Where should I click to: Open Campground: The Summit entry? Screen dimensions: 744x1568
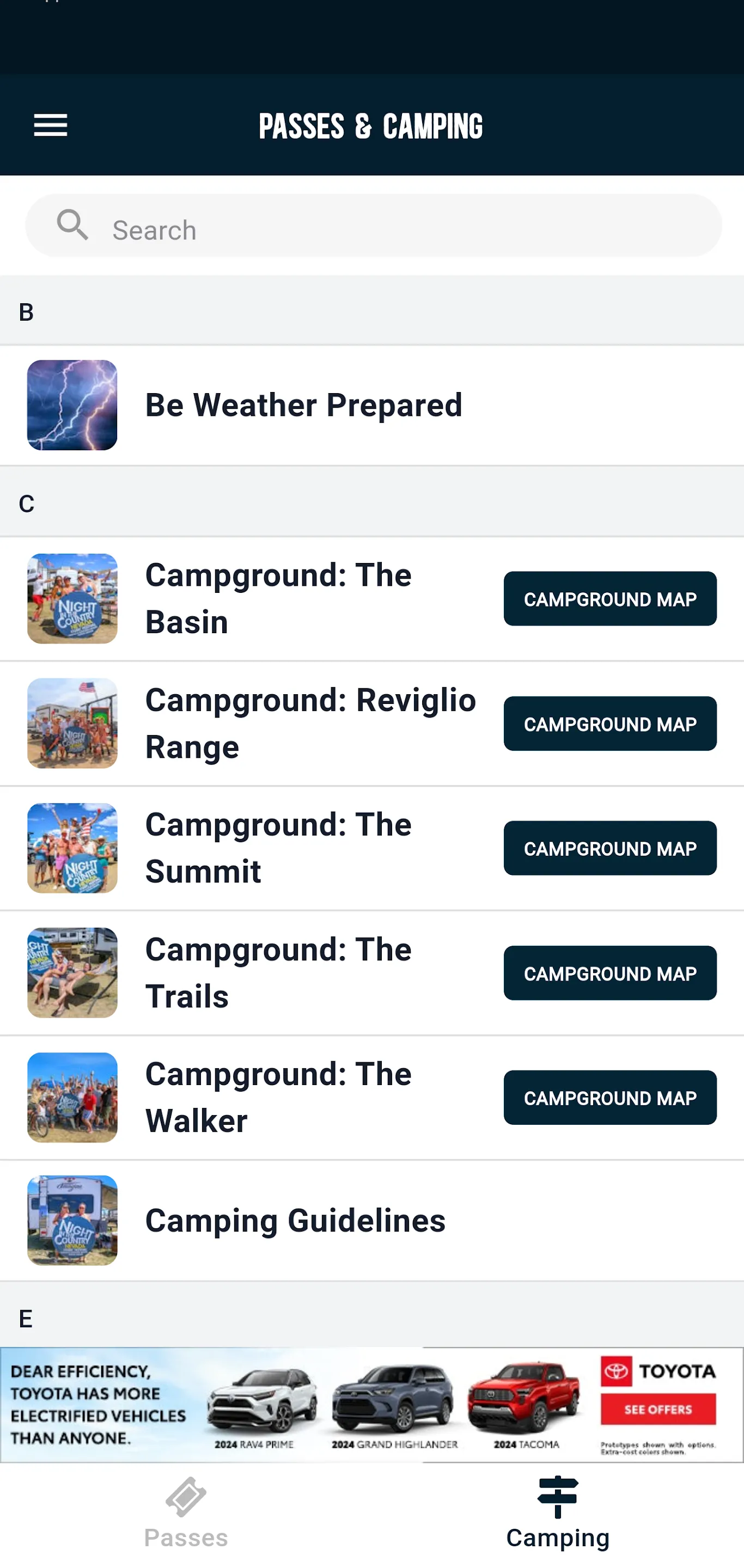tap(278, 849)
